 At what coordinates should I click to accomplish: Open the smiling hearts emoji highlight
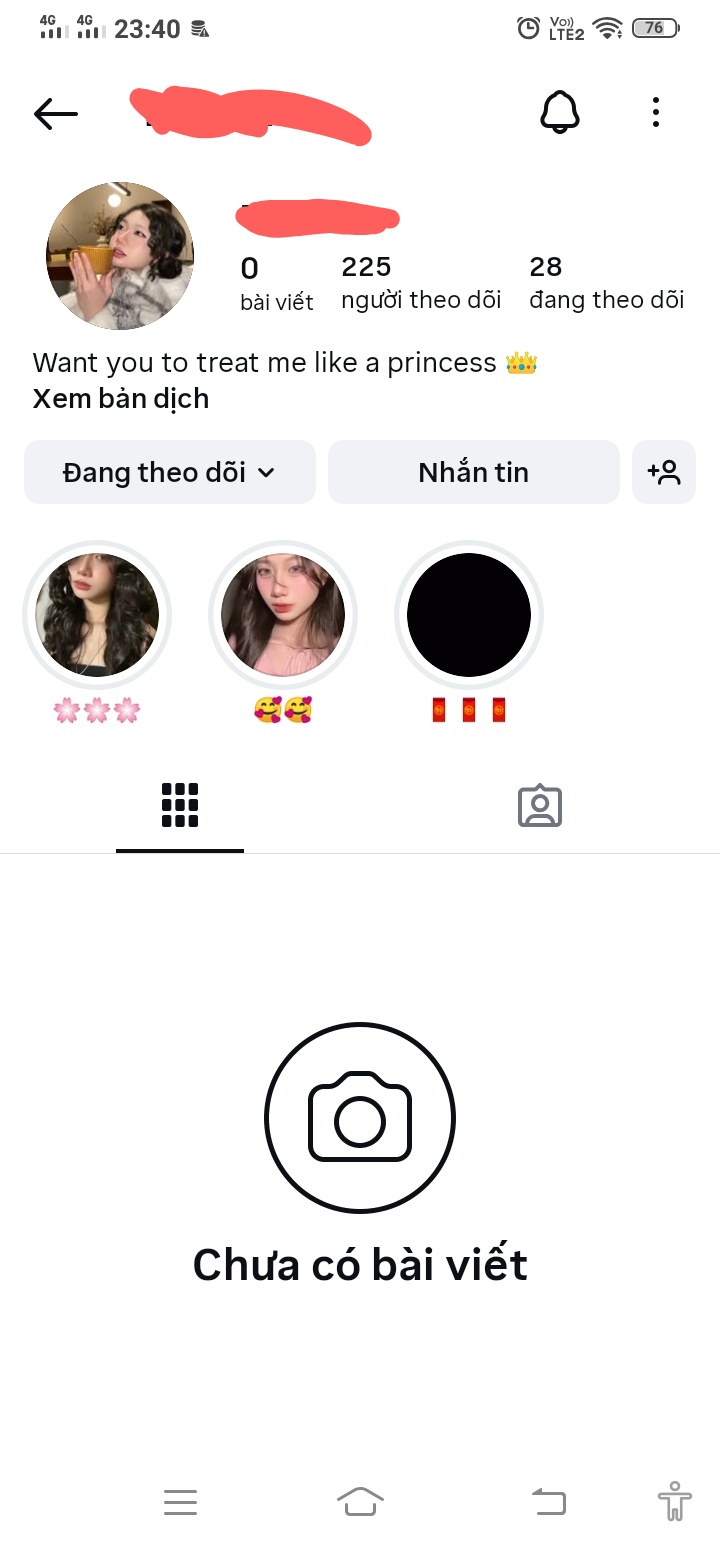[x=283, y=615]
